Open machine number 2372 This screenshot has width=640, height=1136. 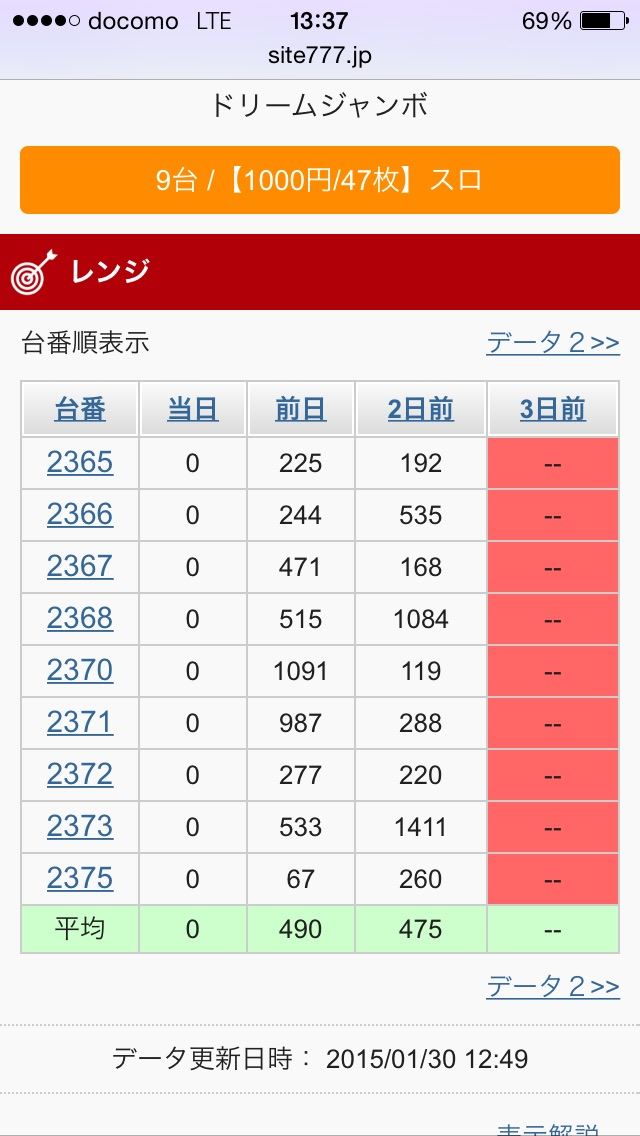click(80, 775)
